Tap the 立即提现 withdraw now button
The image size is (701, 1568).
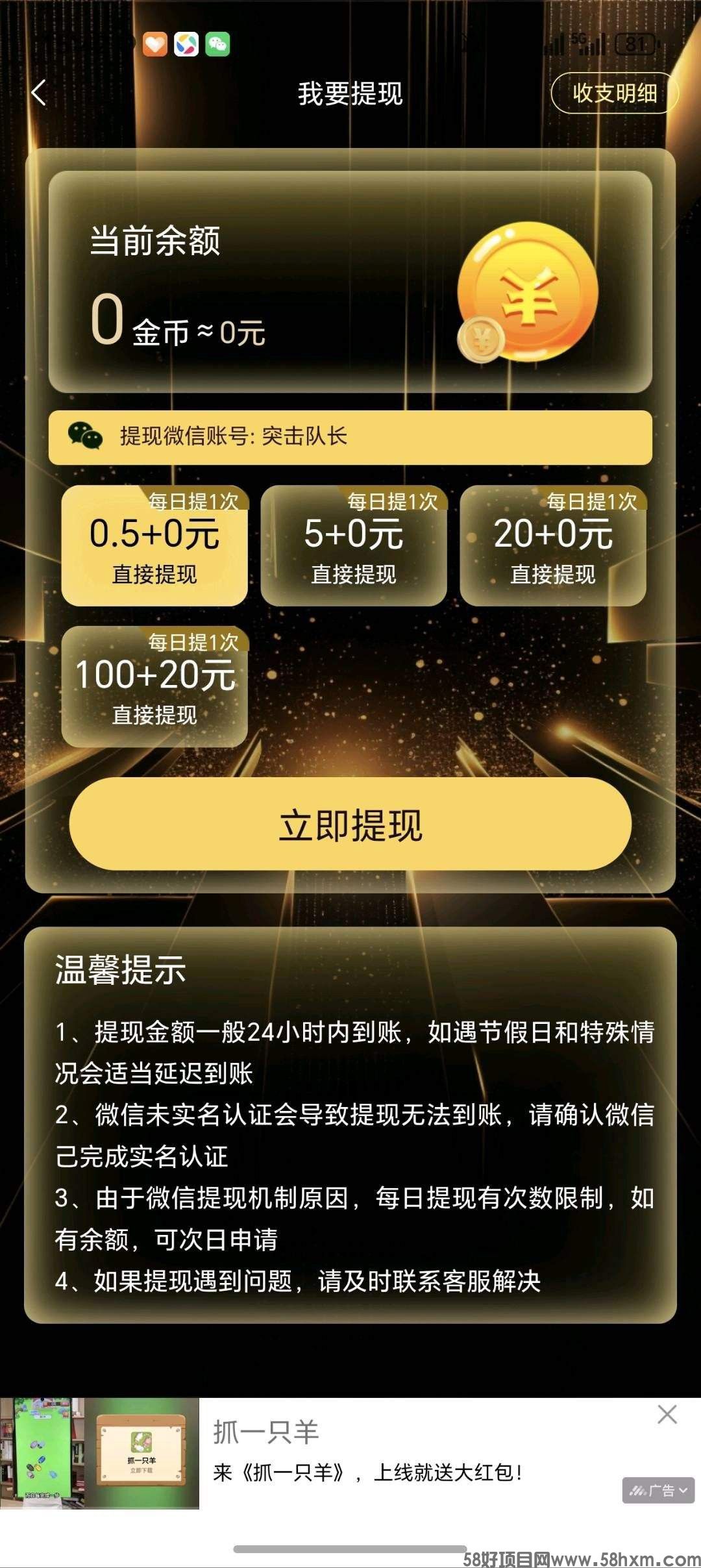[350, 825]
